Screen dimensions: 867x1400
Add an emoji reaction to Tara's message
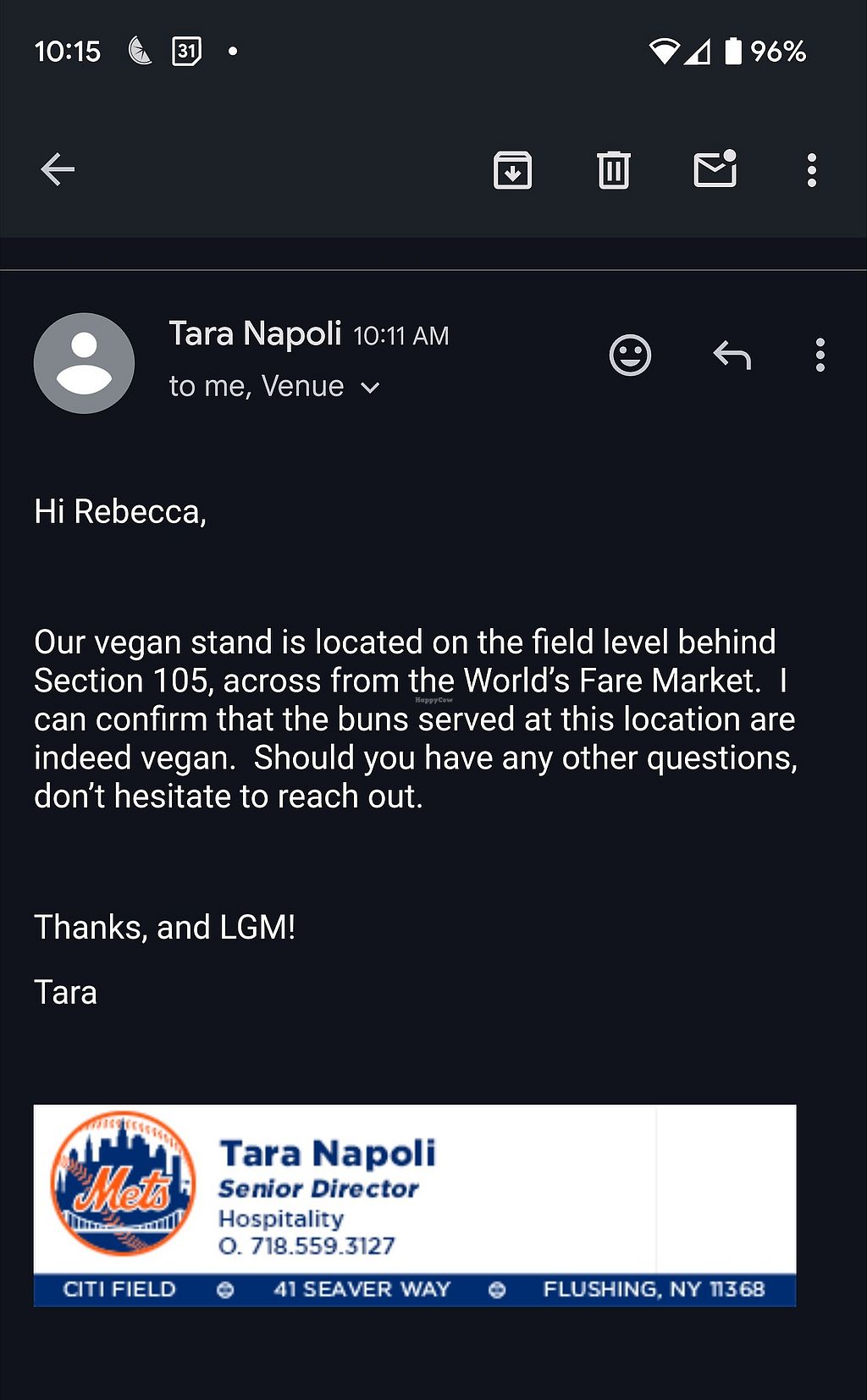click(x=630, y=355)
